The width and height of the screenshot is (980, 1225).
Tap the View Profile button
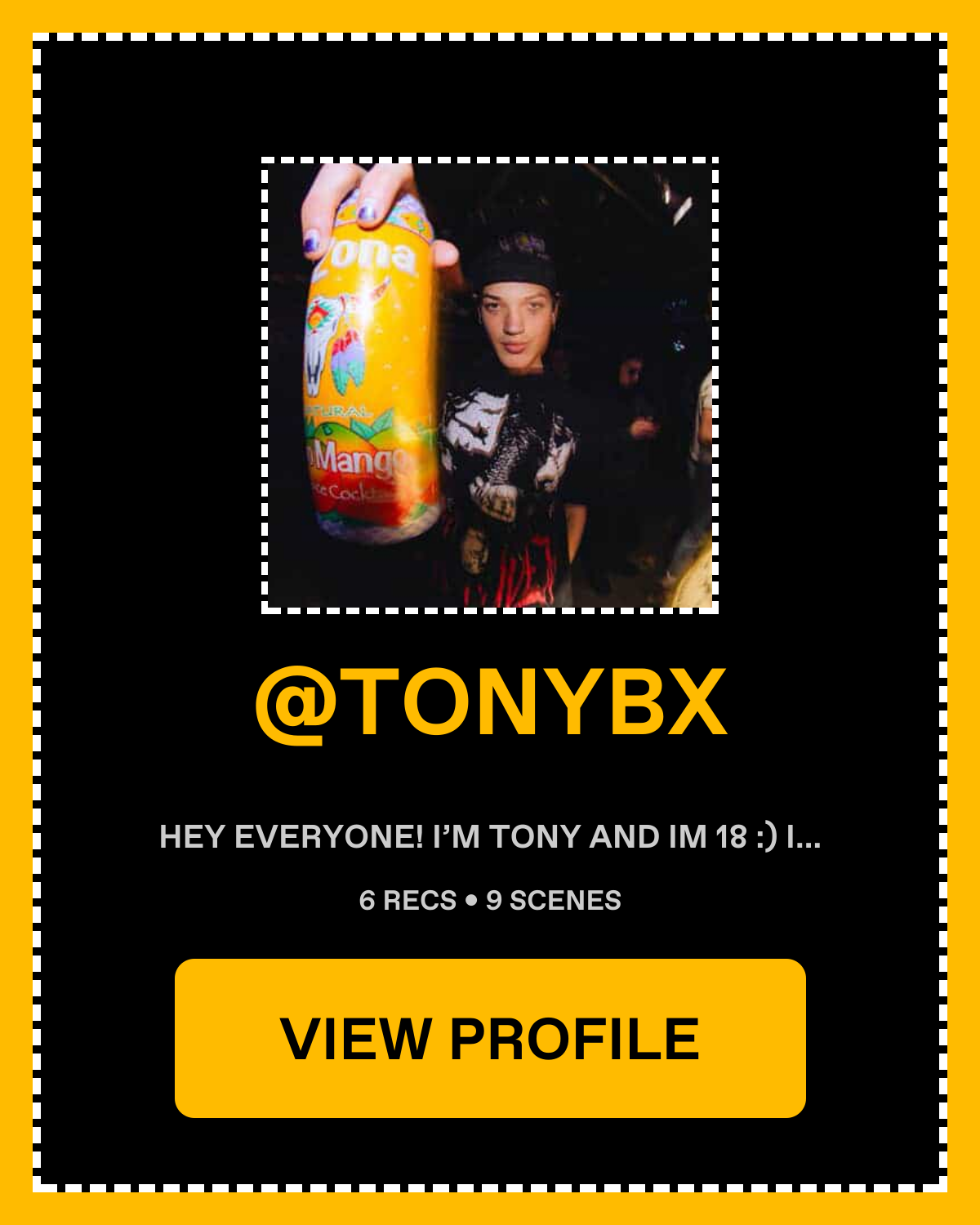(x=490, y=1038)
